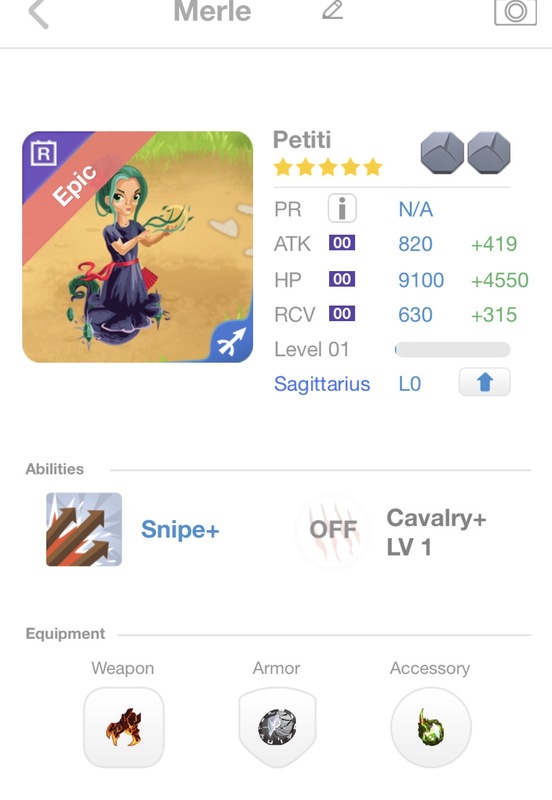Edit the name Merle with the pencil
Viewport: 552px width, 800px height.
click(x=333, y=10)
